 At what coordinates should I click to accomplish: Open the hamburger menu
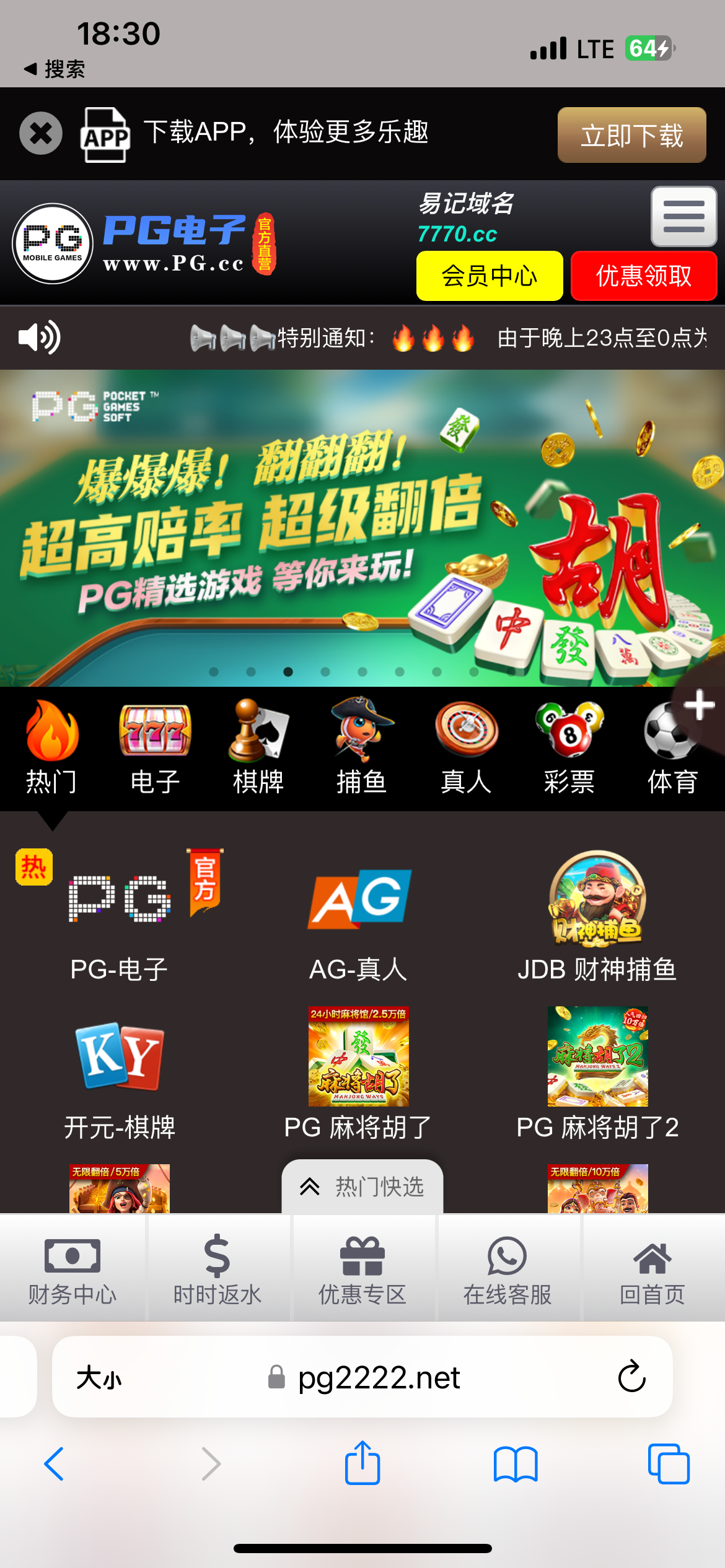[683, 217]
